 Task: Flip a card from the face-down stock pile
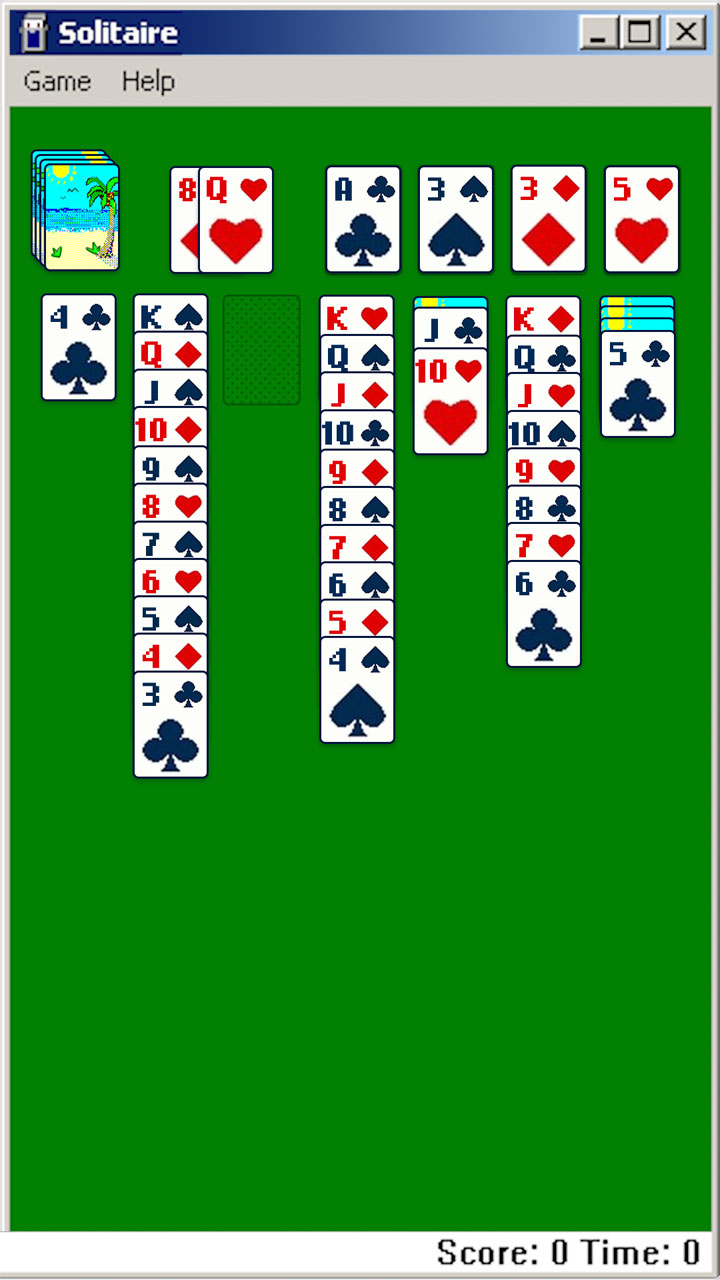[x=75, y=210]
